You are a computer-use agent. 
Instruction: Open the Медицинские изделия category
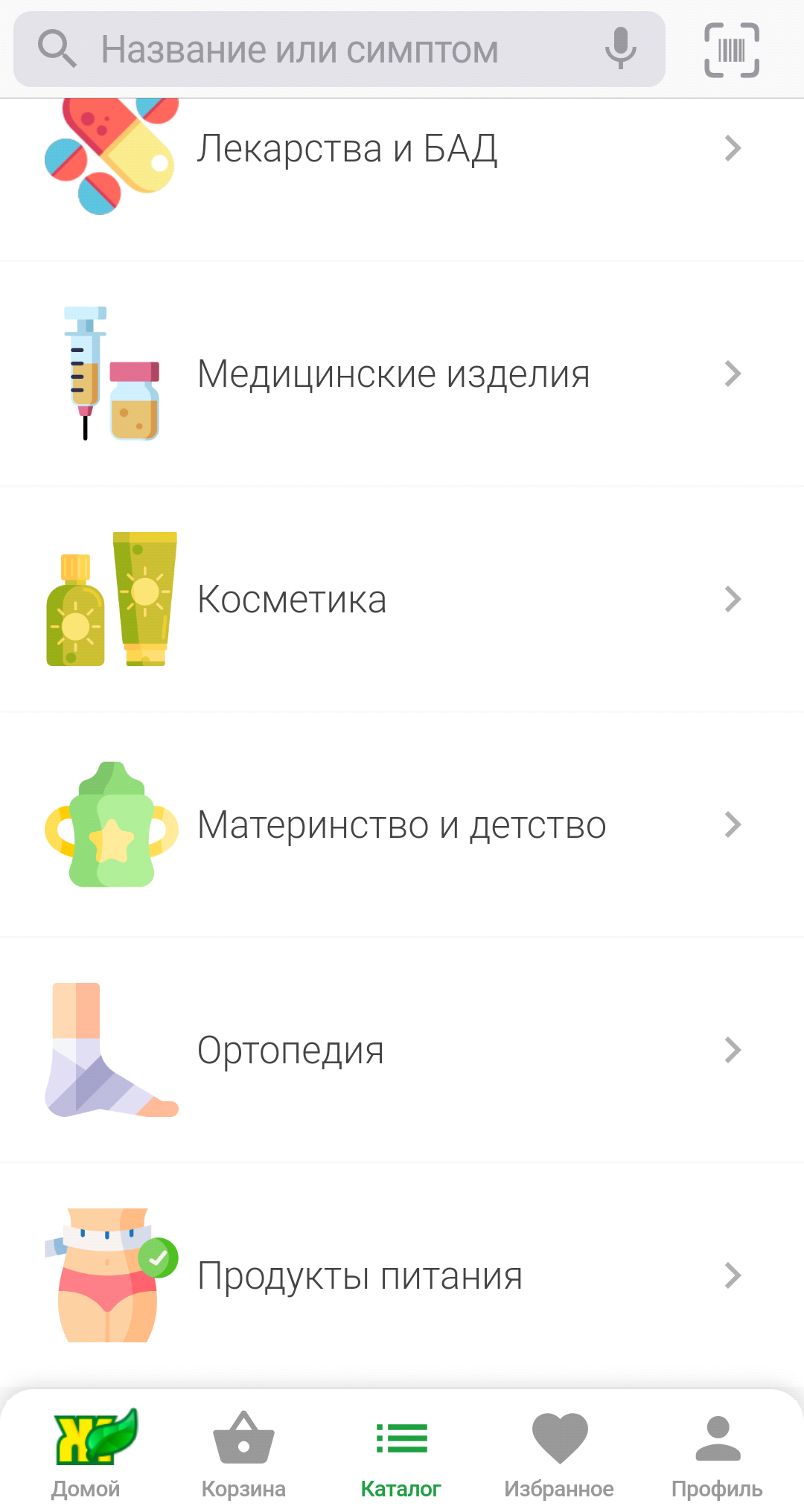pyautogui.click(x=402, y=374)
